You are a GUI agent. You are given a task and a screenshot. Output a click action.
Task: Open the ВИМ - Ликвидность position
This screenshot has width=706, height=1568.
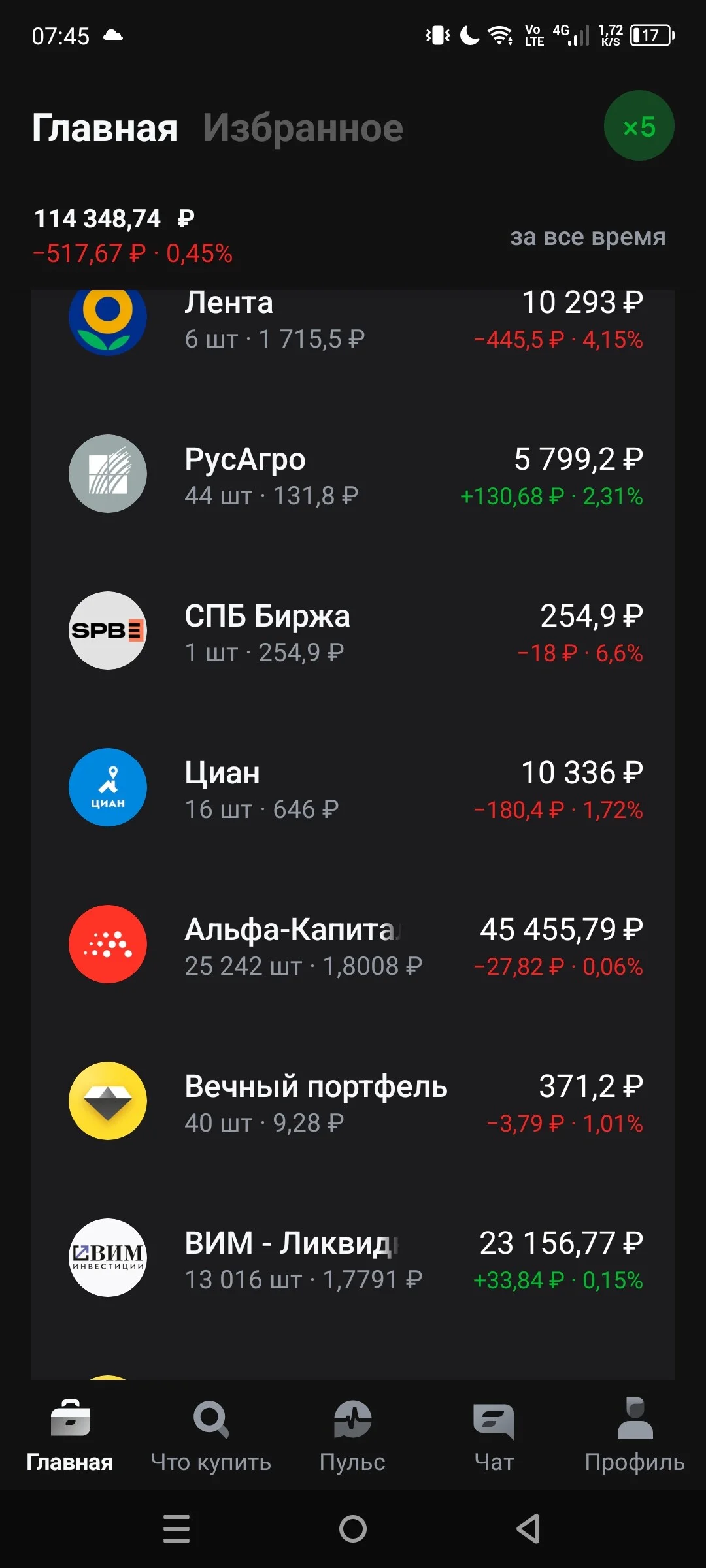pos(353,1258)
